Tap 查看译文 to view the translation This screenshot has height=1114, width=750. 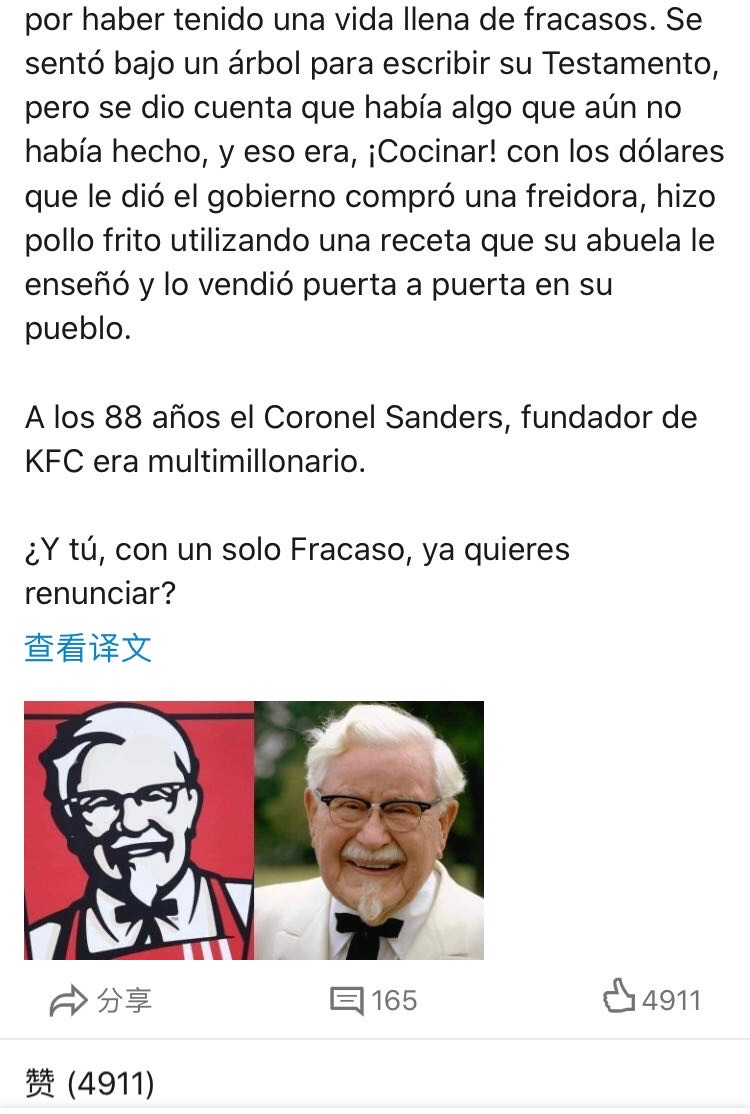88,648
